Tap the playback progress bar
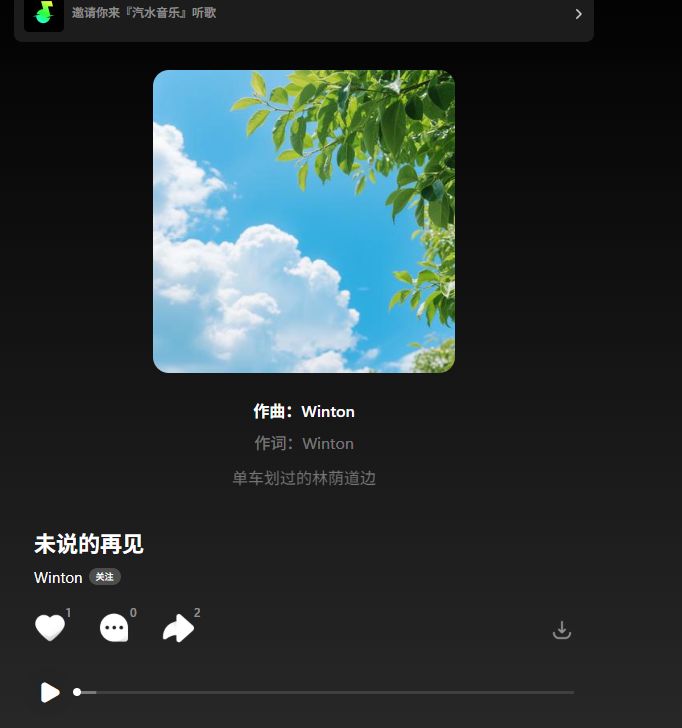 tap(325, 692)
